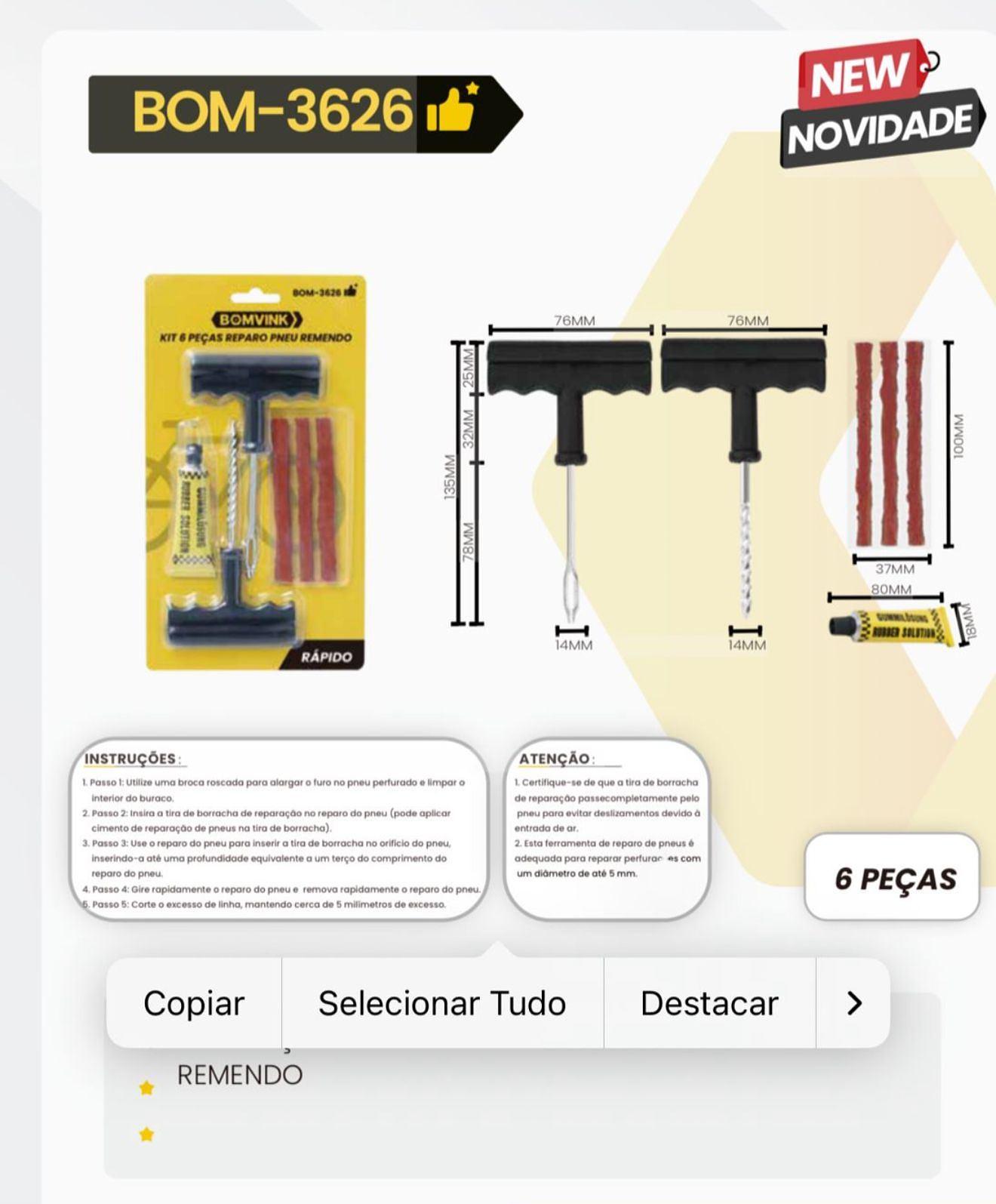Copy the selected text with Copiar
This screenshot has height=1204, width=996.
(194, 1003)
